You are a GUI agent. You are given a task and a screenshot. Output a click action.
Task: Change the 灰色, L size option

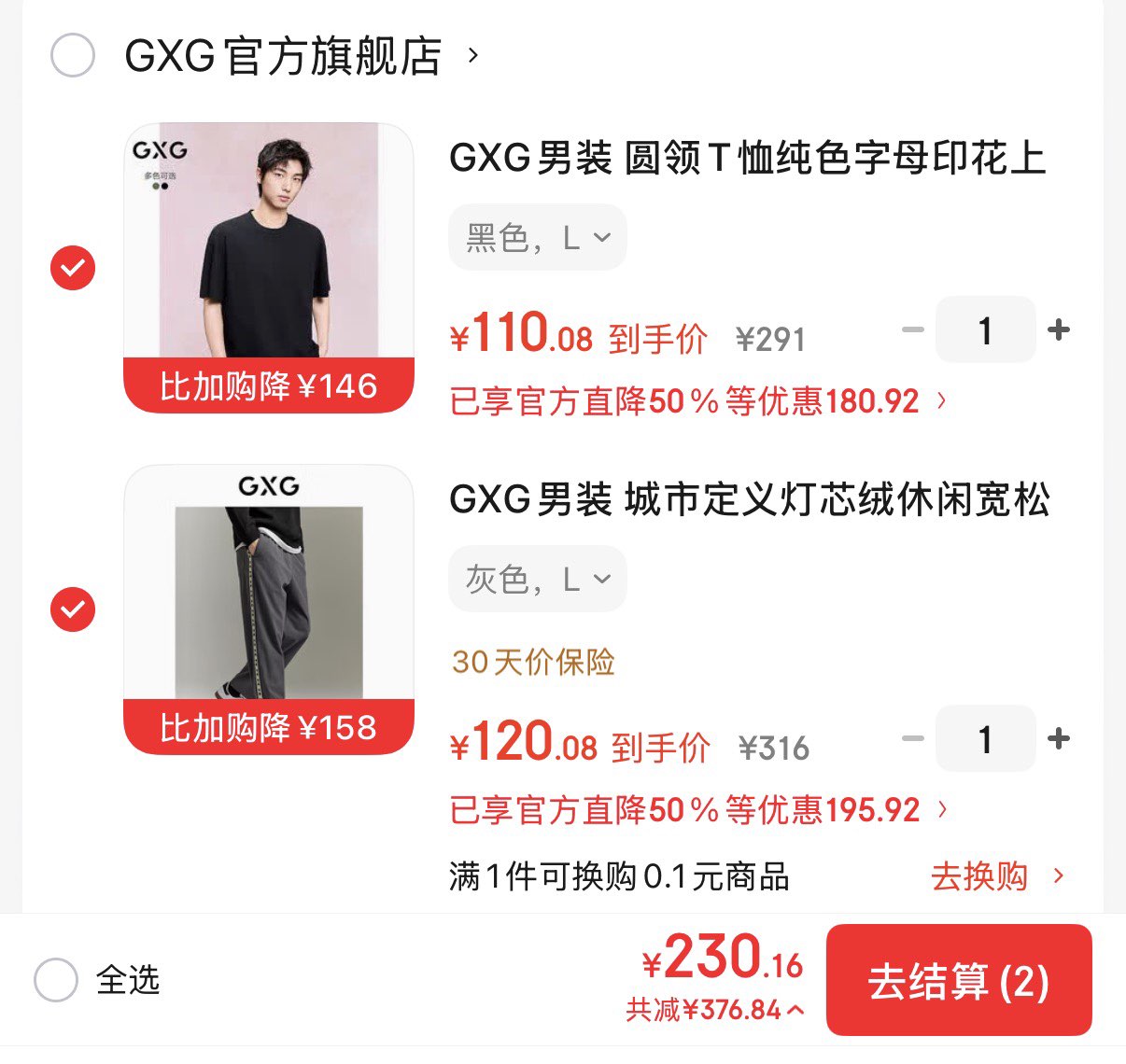537,580
